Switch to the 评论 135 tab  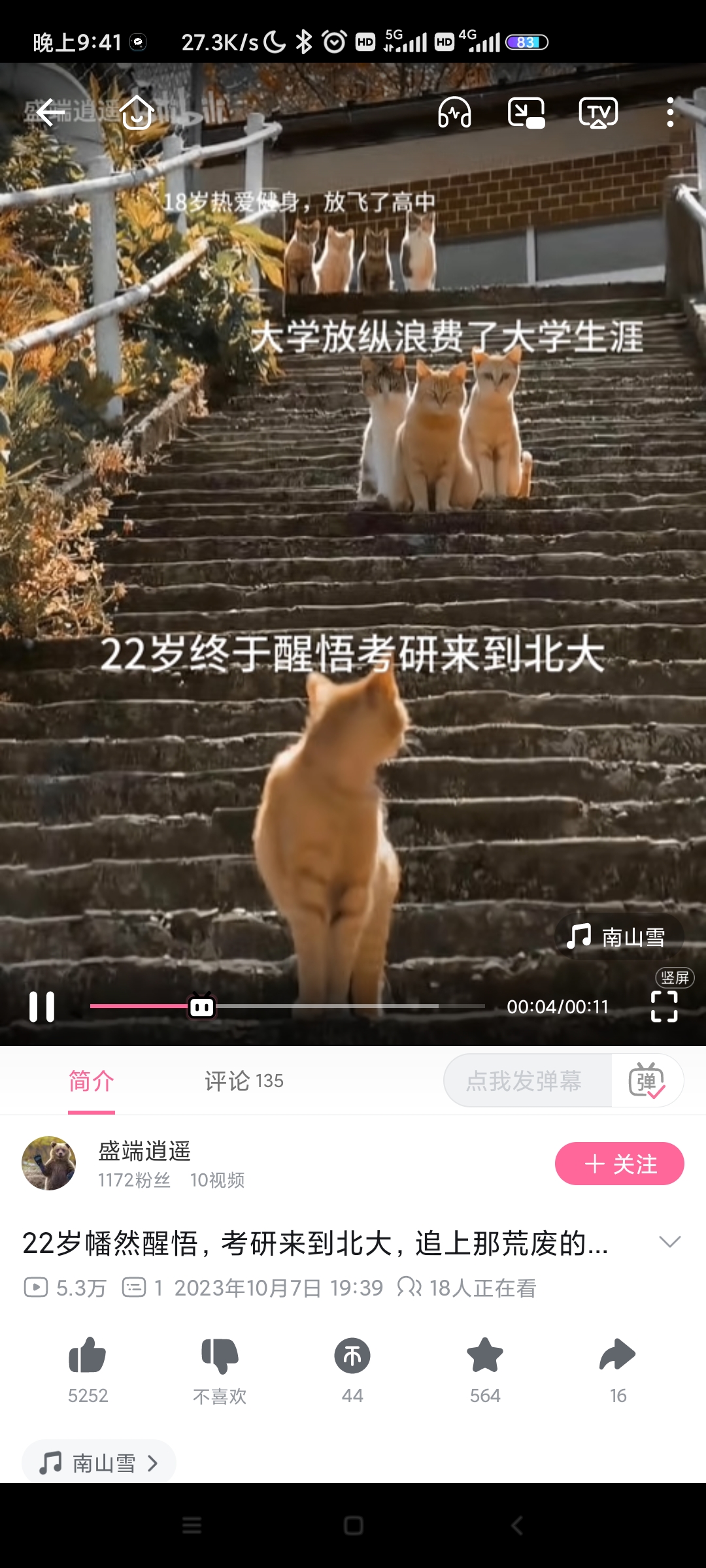coord(244,1081)
